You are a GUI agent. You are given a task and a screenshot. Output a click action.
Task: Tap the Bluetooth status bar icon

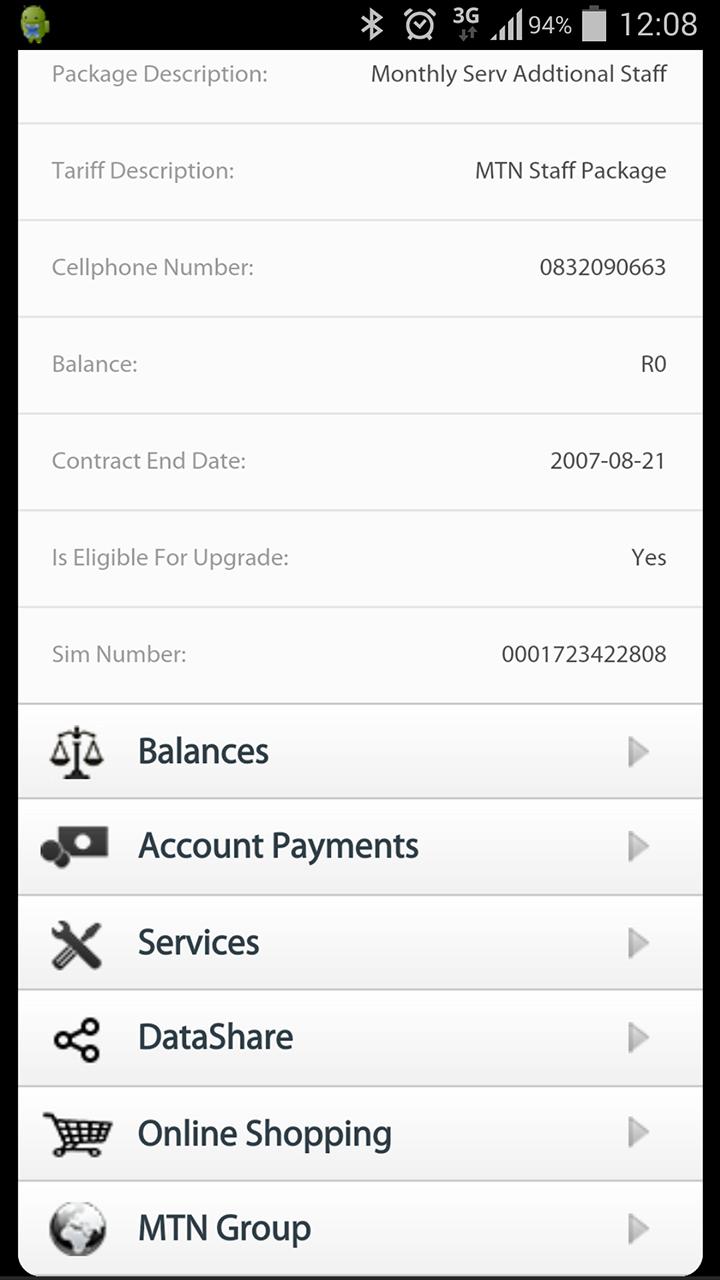coord(373,23)
